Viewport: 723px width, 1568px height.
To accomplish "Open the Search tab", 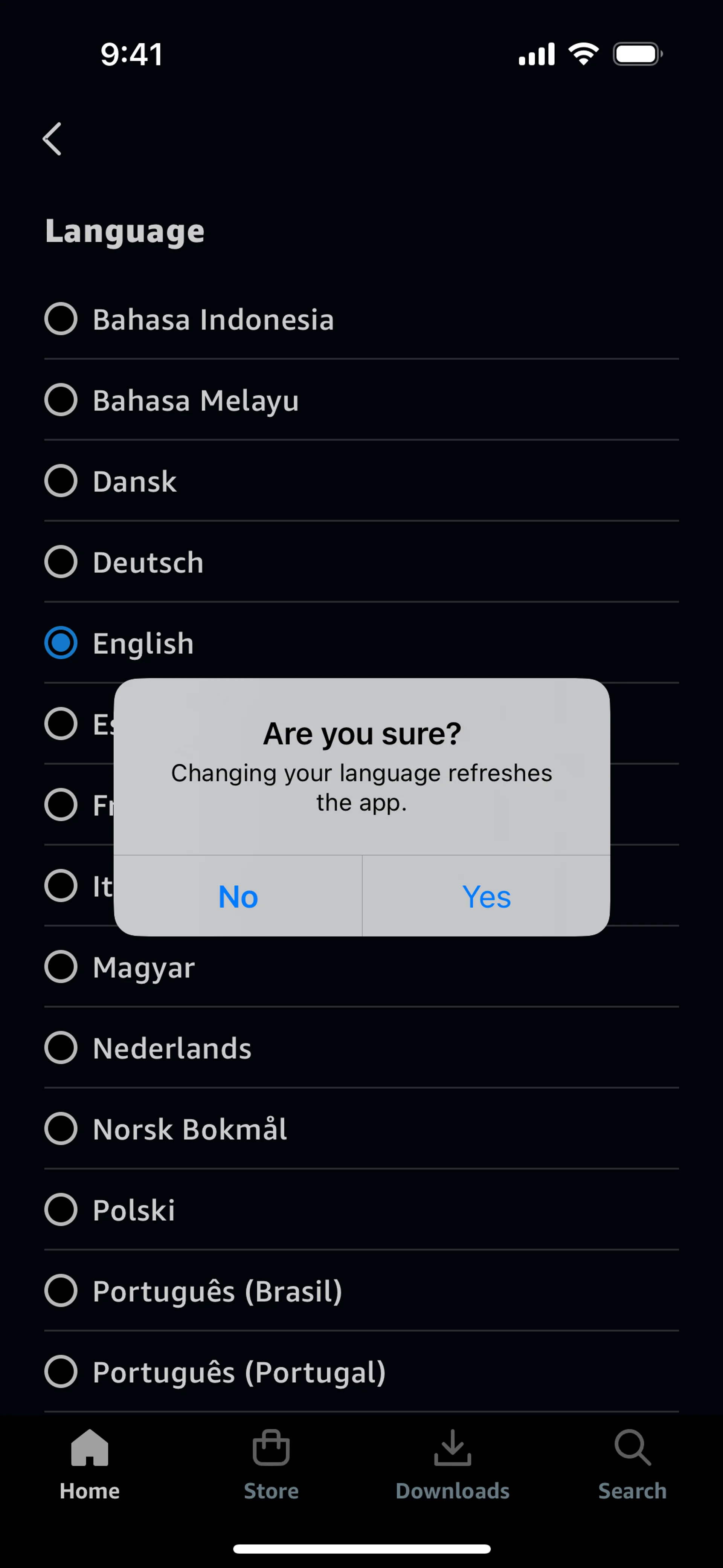I will (632, 1464).
